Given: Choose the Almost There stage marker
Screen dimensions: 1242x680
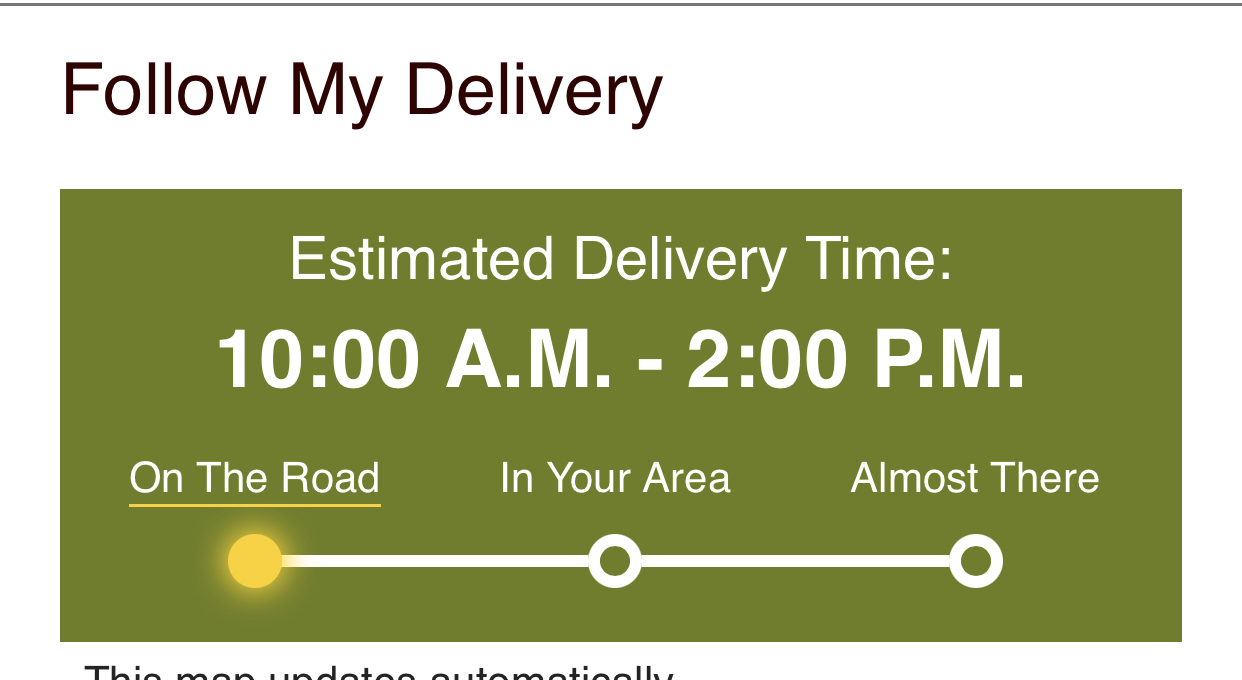Looking at the screenshot, I should 975,561.
